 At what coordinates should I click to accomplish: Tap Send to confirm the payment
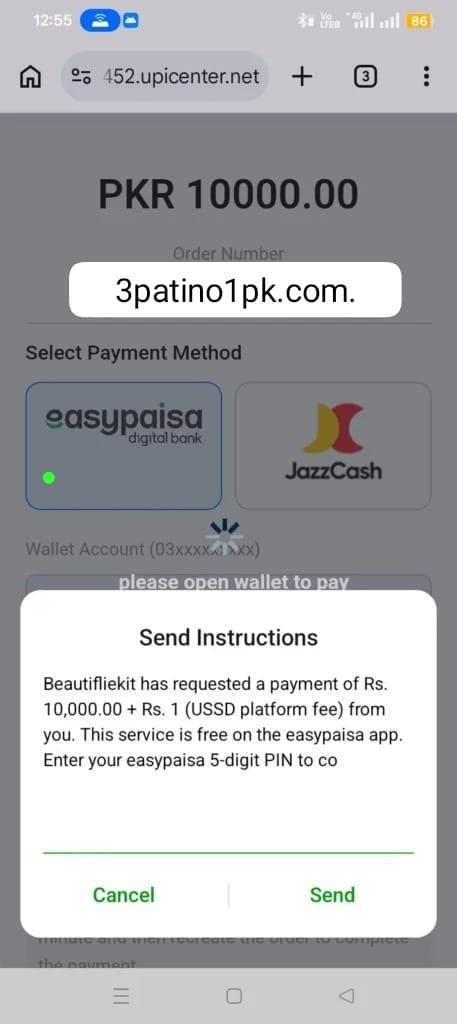(x=332, y=895)
